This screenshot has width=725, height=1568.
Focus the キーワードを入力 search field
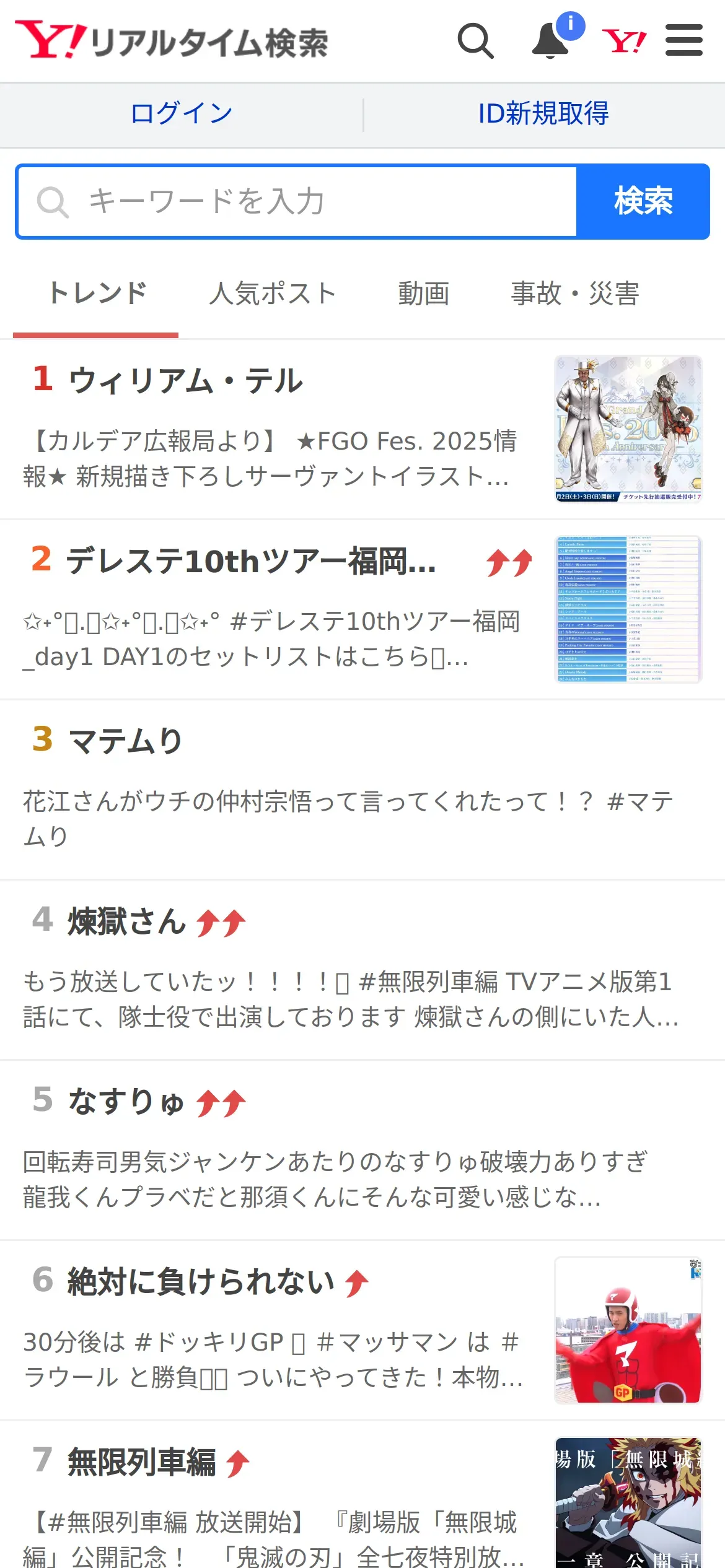click(x=297, y=201)
